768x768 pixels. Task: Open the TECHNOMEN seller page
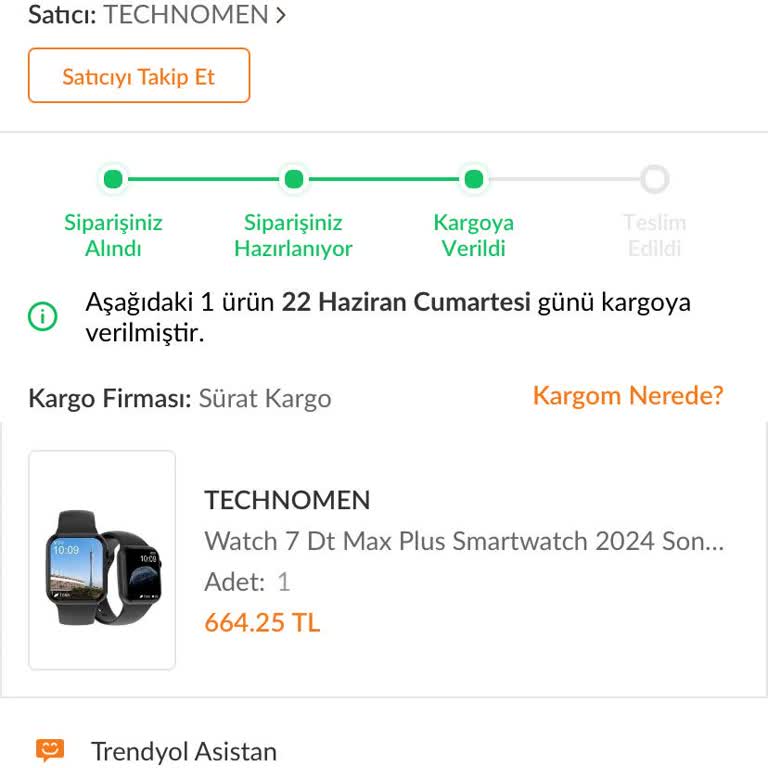click(194, 15)
